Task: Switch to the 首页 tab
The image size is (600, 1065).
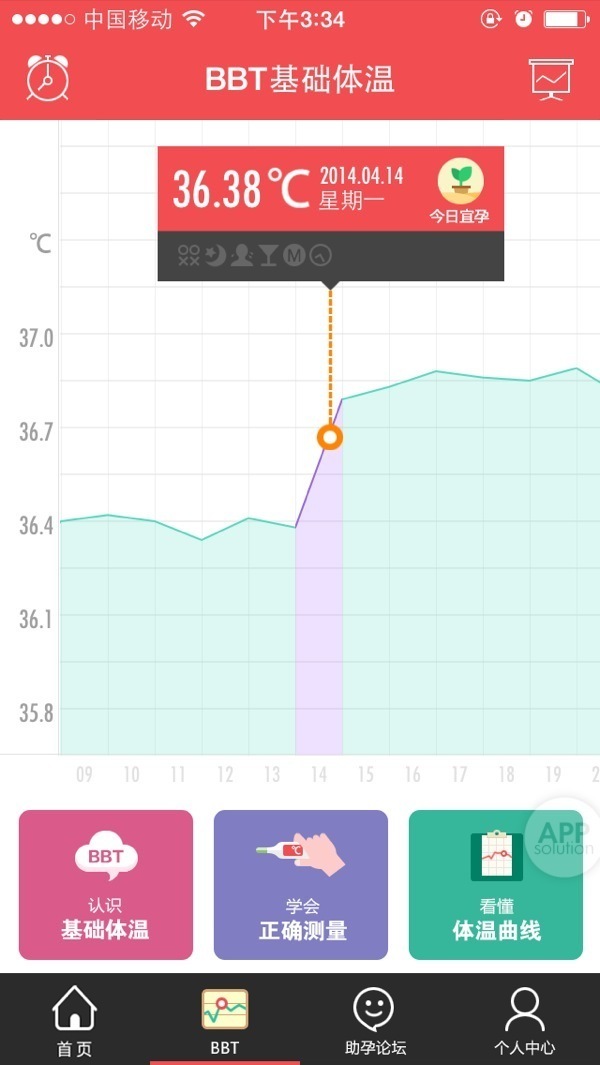Action: [74, 1020]
